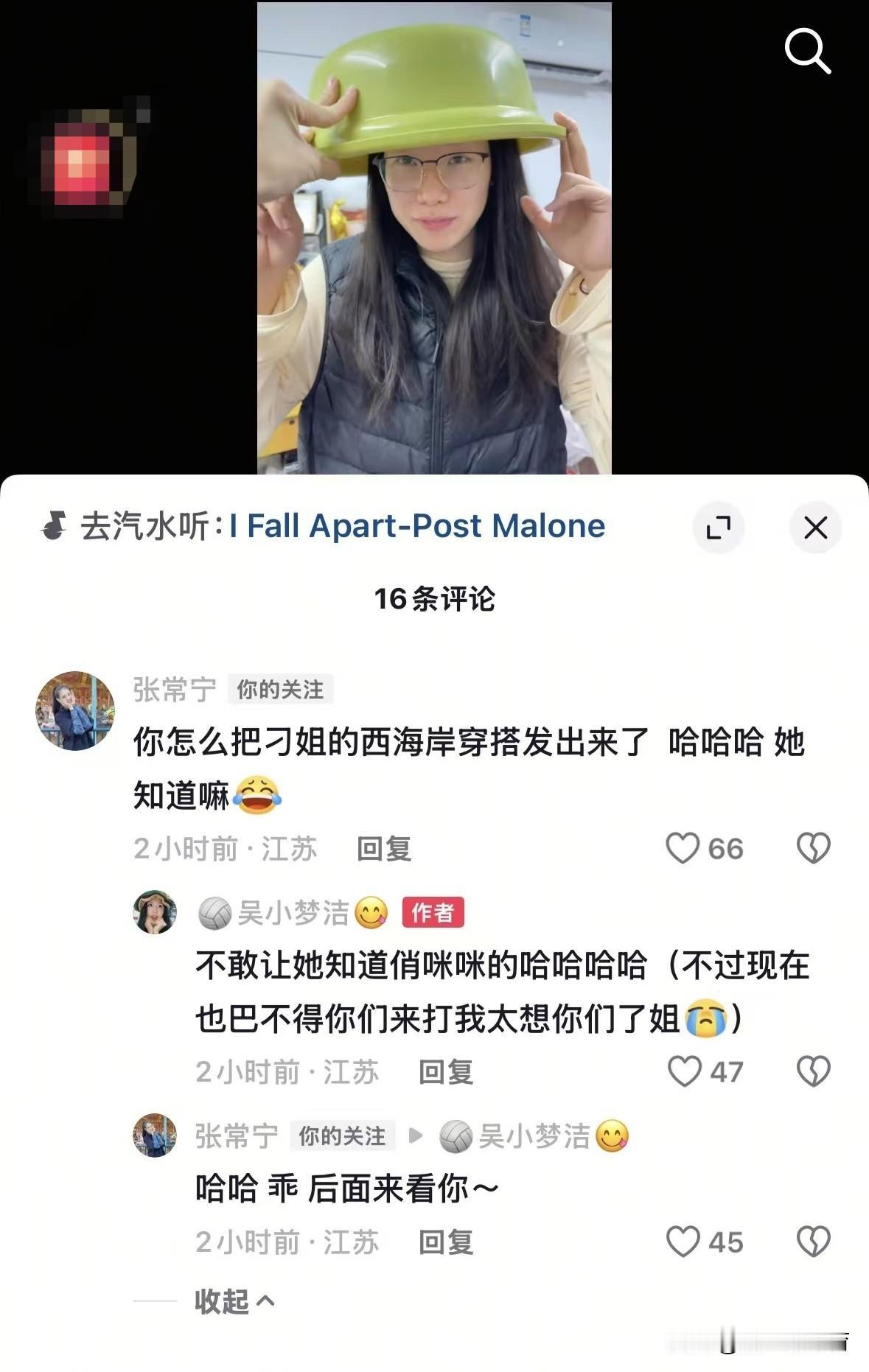
Task: Open search with the magnifier icon
Action: click(x=808, y=50)
